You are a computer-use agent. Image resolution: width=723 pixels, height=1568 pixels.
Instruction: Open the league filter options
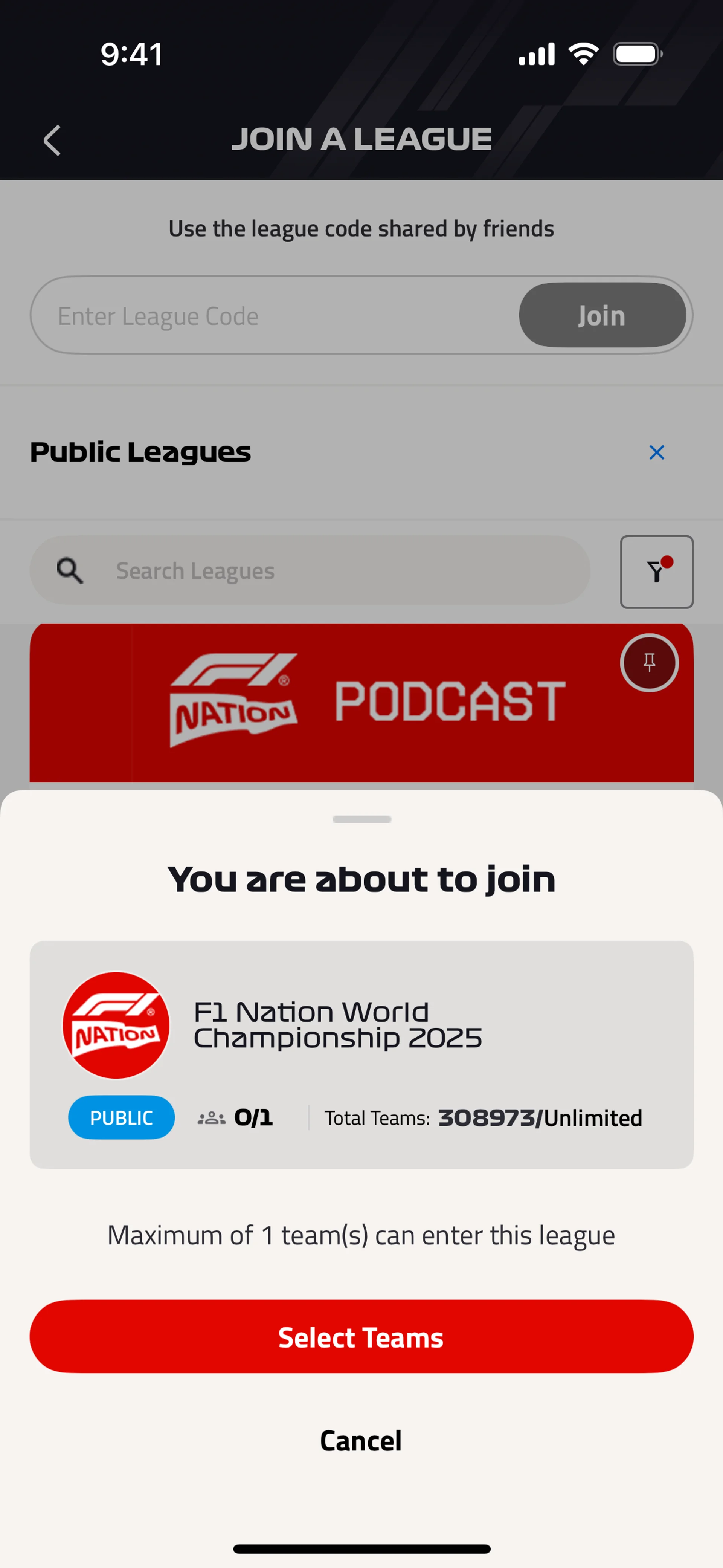tap(657, 572)
